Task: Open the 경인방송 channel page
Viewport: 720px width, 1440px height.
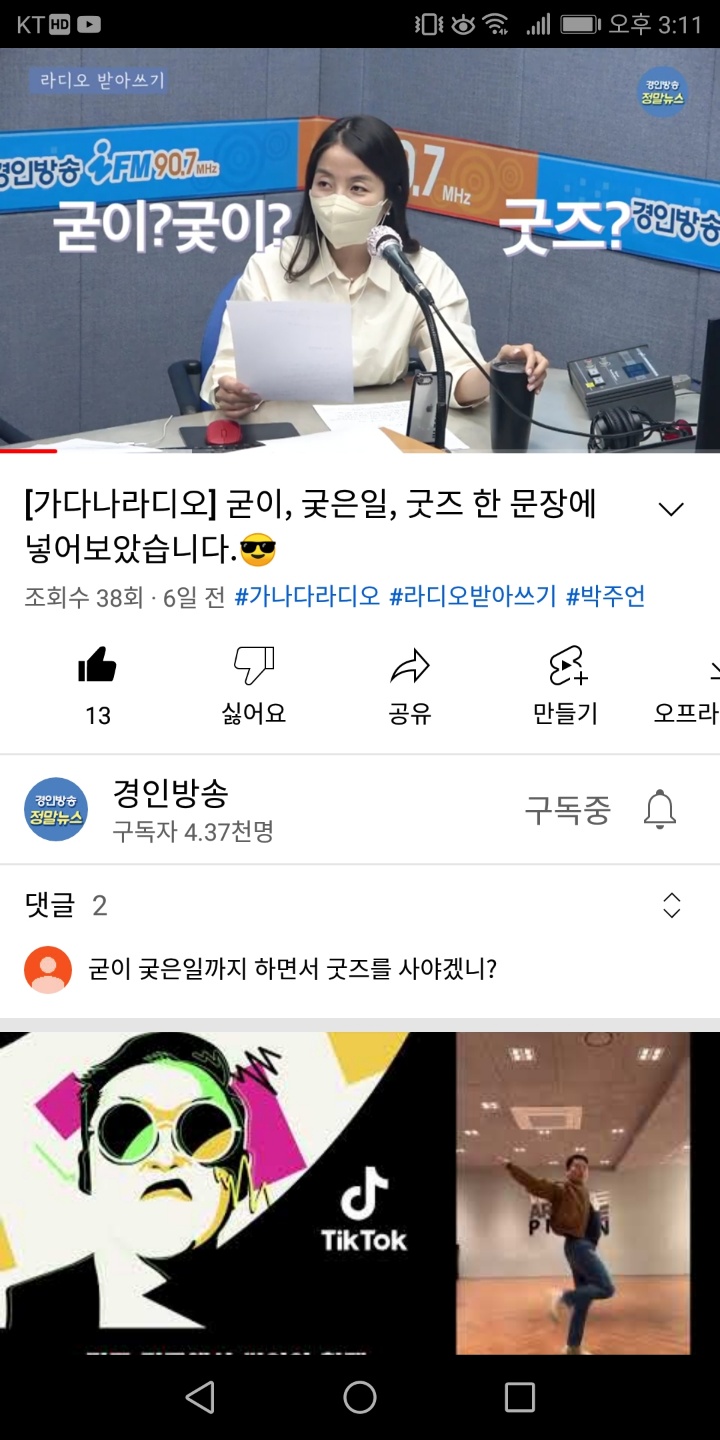Action: (x=170, y=809)
